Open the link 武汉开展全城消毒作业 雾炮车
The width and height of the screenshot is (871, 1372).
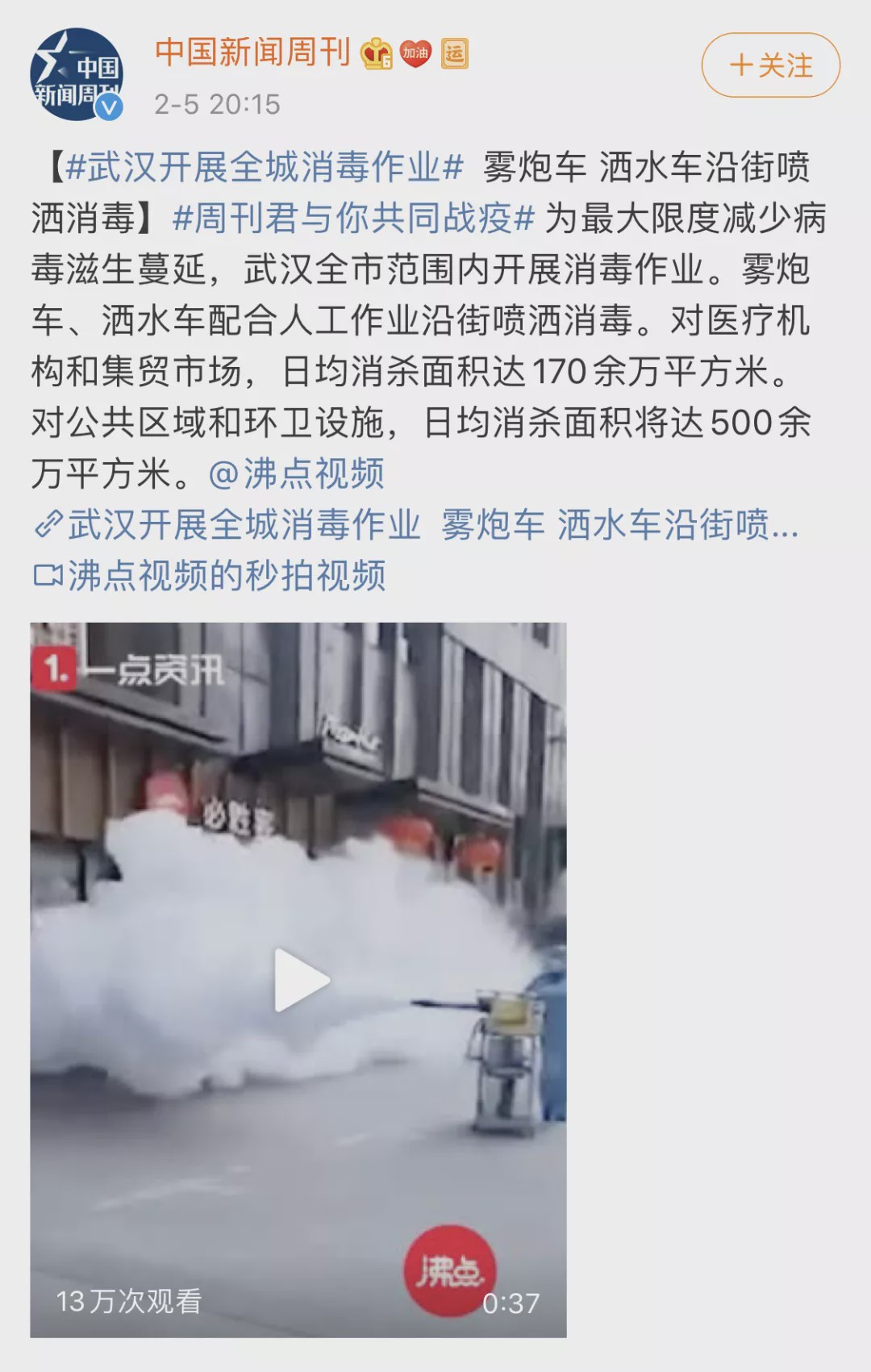[x=415, y=525]
